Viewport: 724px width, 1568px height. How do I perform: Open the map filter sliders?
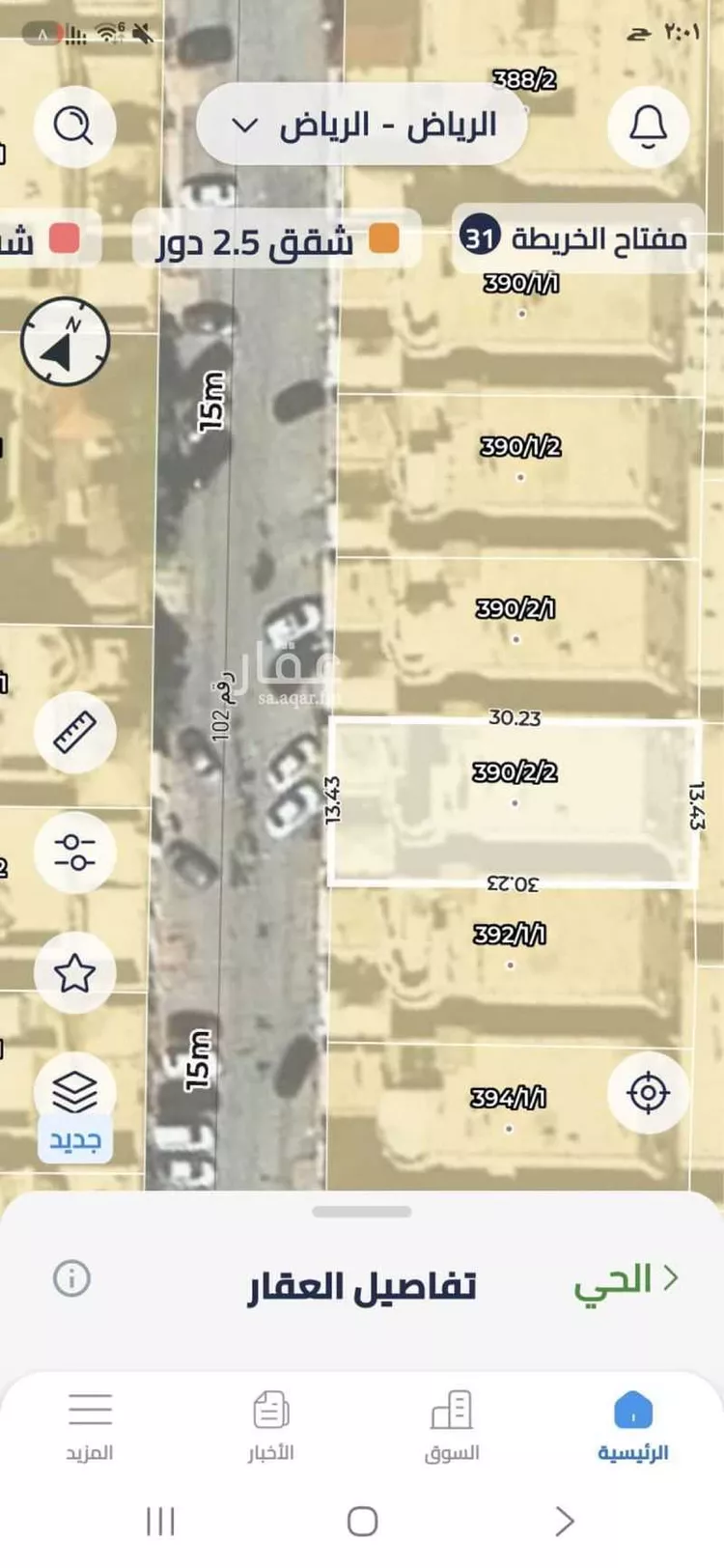(x=74, y=853)
